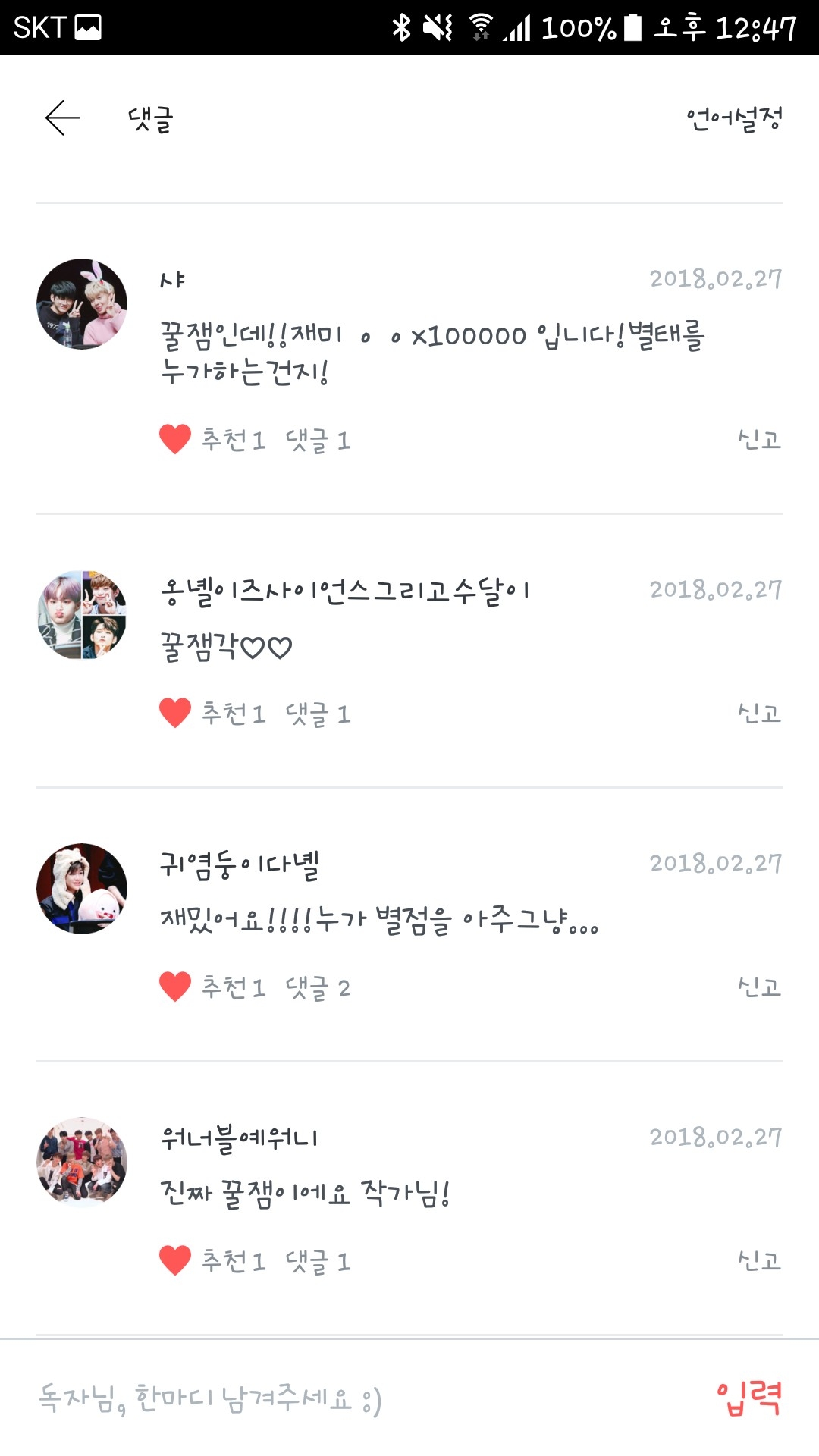The width and height of the screenshot is (819, 1456).
Task: Report 귀염둥이다녤's comment
Action: [759, 987]
